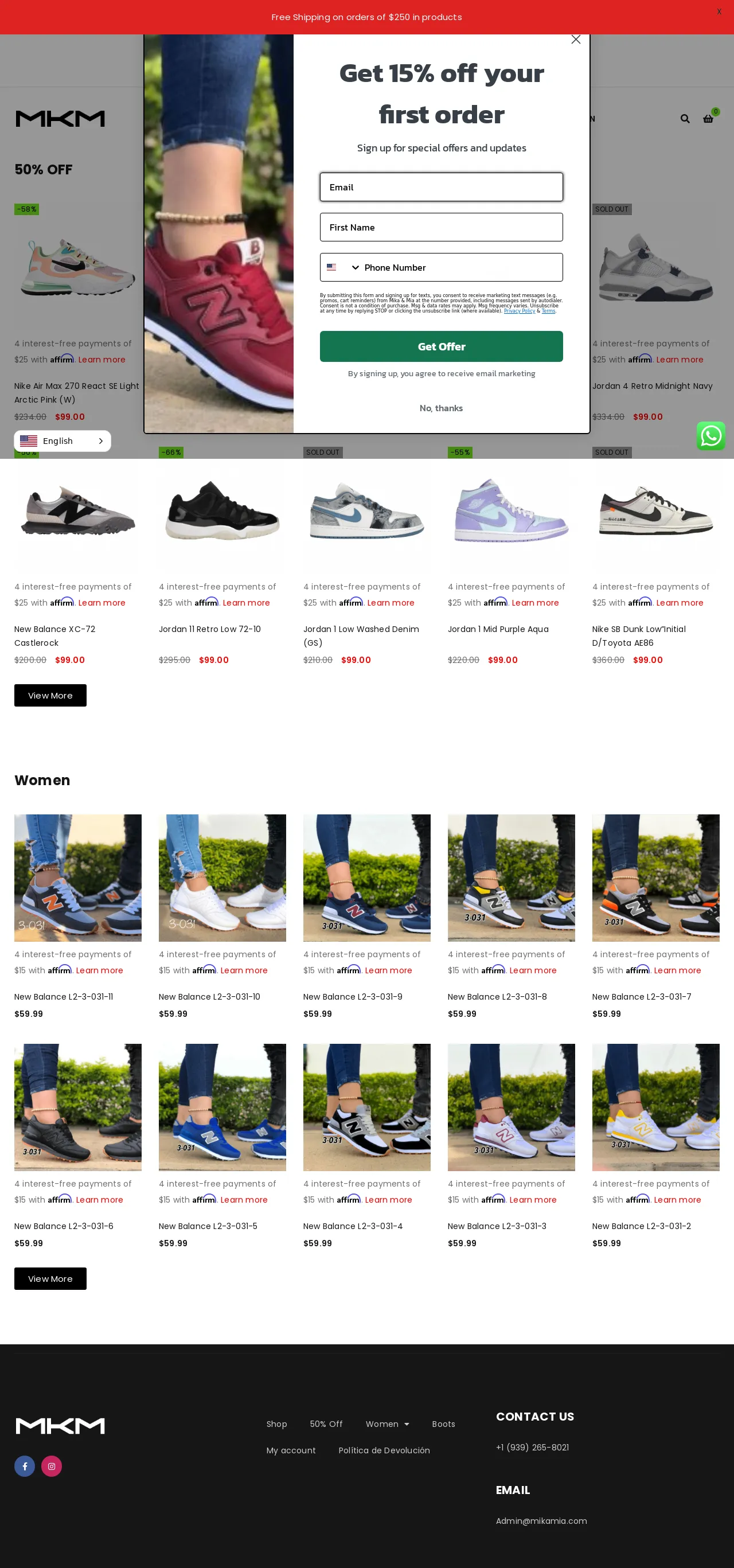The width and height of the screenshot is (734, 1568).
Task: Close the 15% off popup
Action: [575, 40]
